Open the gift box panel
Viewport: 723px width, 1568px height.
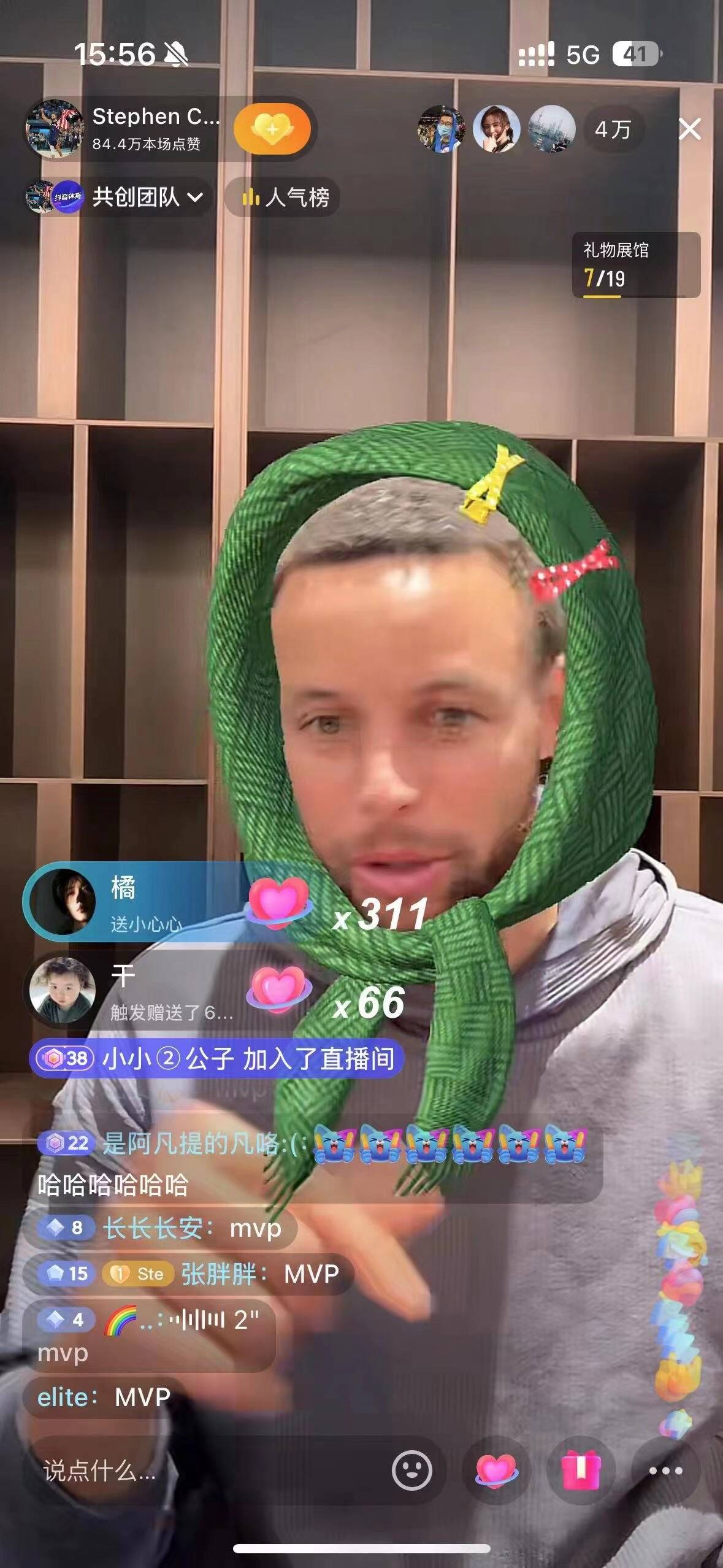click(x=581, y=1470)
